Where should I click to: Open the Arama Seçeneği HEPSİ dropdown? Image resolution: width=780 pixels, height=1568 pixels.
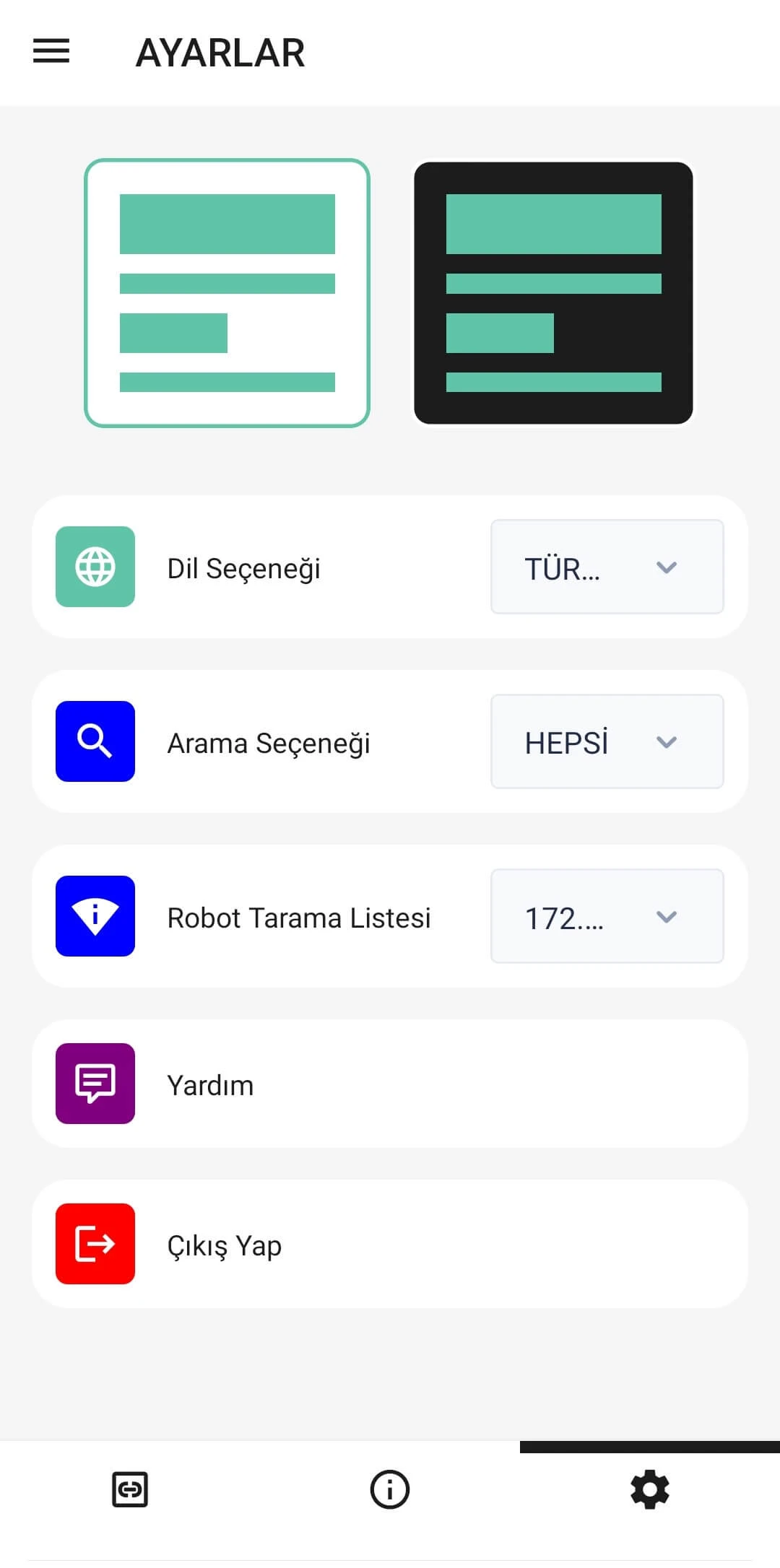pos(607,742)
